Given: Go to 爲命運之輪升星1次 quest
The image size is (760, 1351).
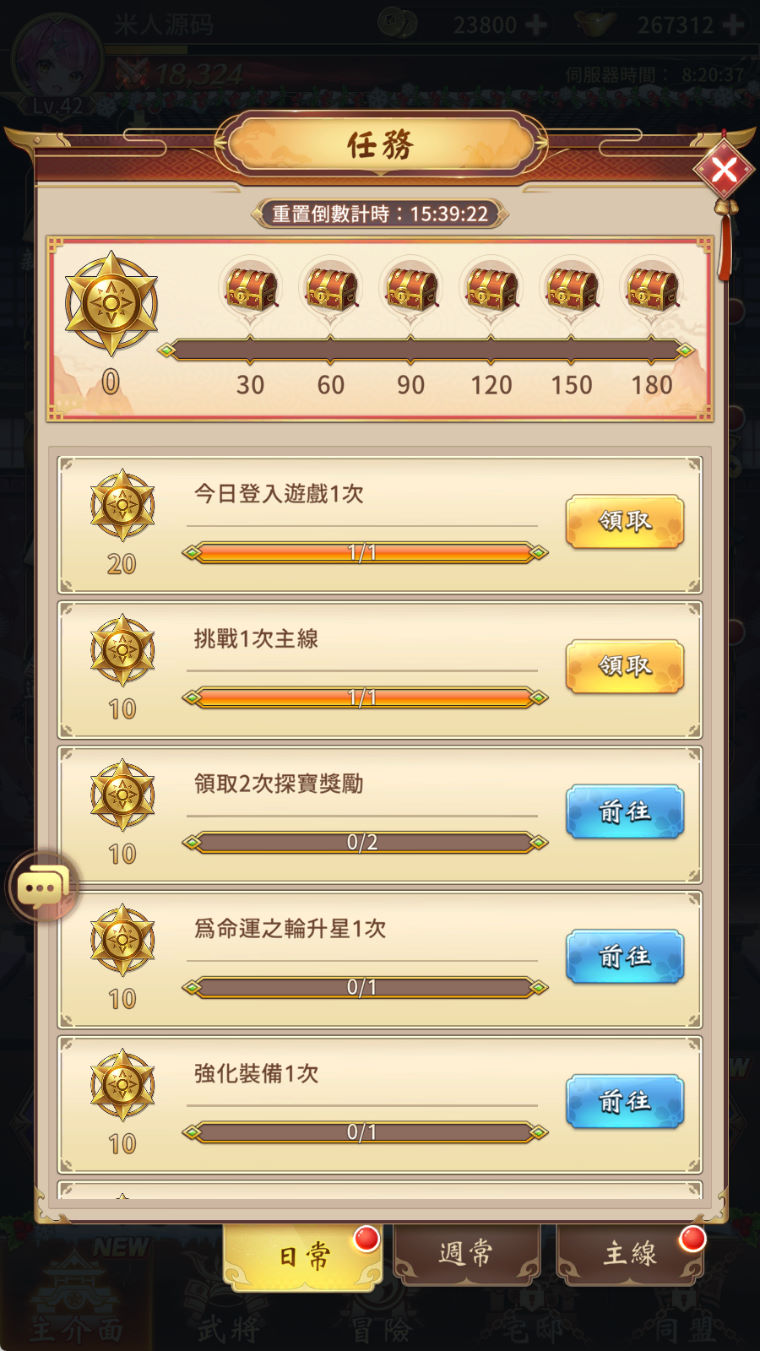Looking at the screenshot, I should click(625, 957).
